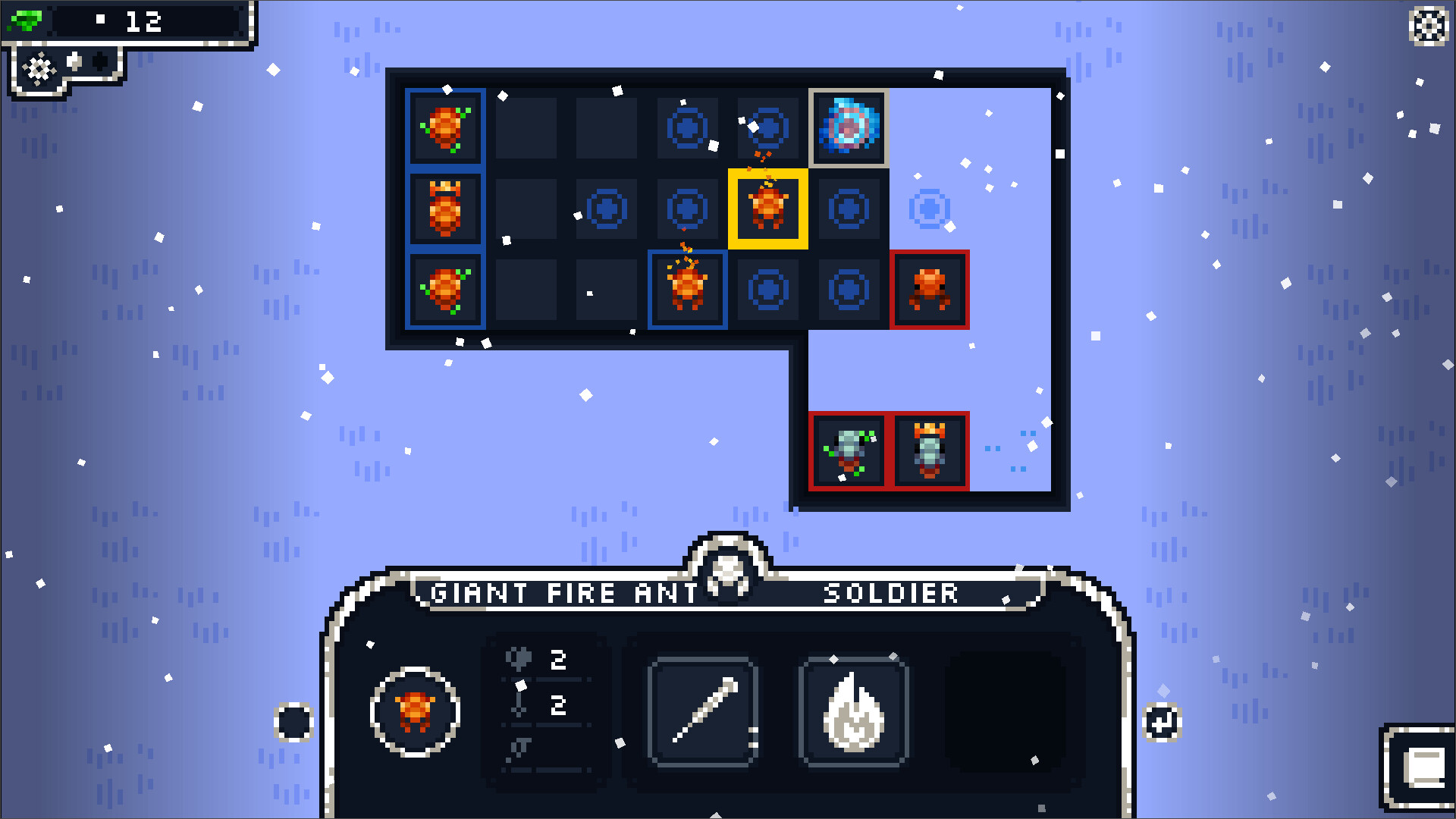Tap the snowflake weather indicator icon
Image resolution: width=1456 pixels, height=819 pixels.
click(39, 70)
